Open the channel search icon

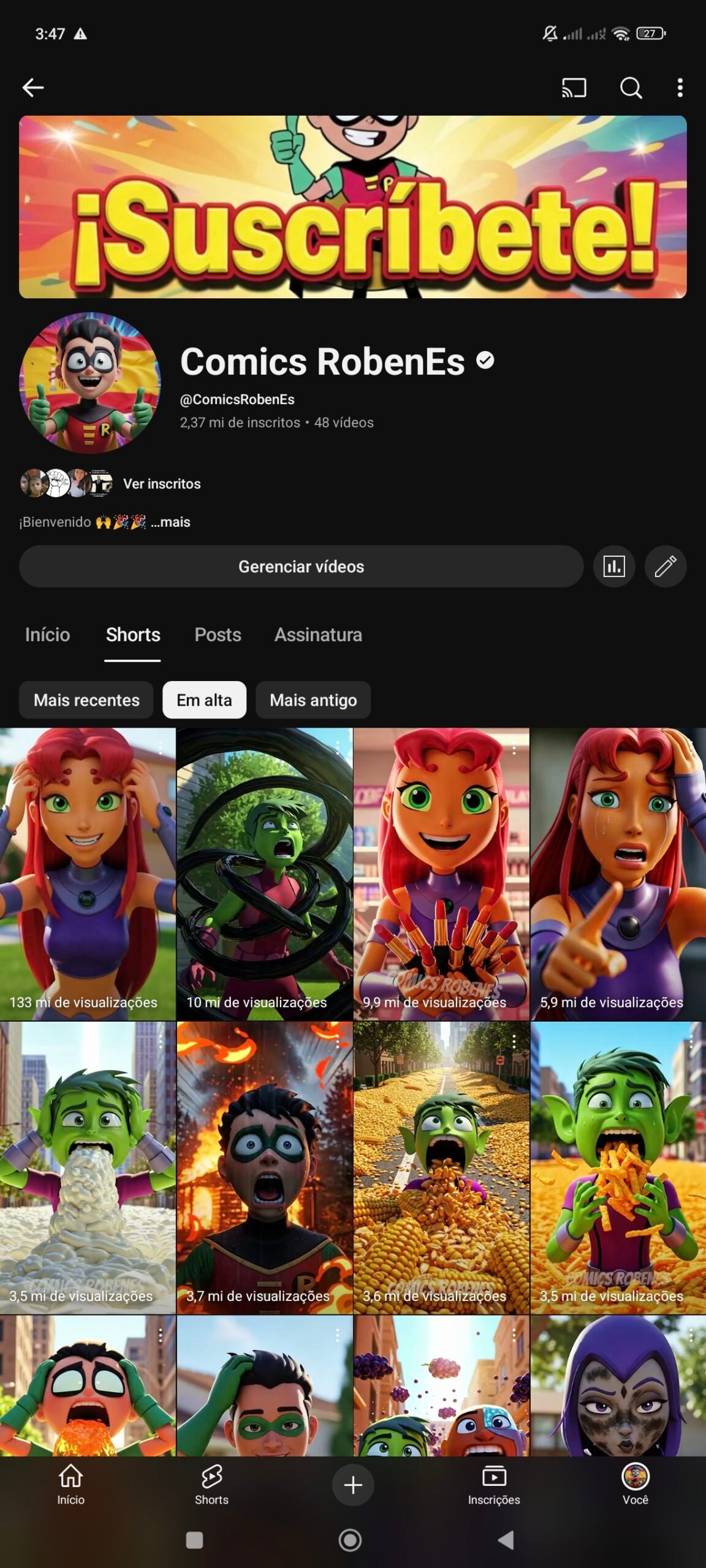tap(631, 88)
